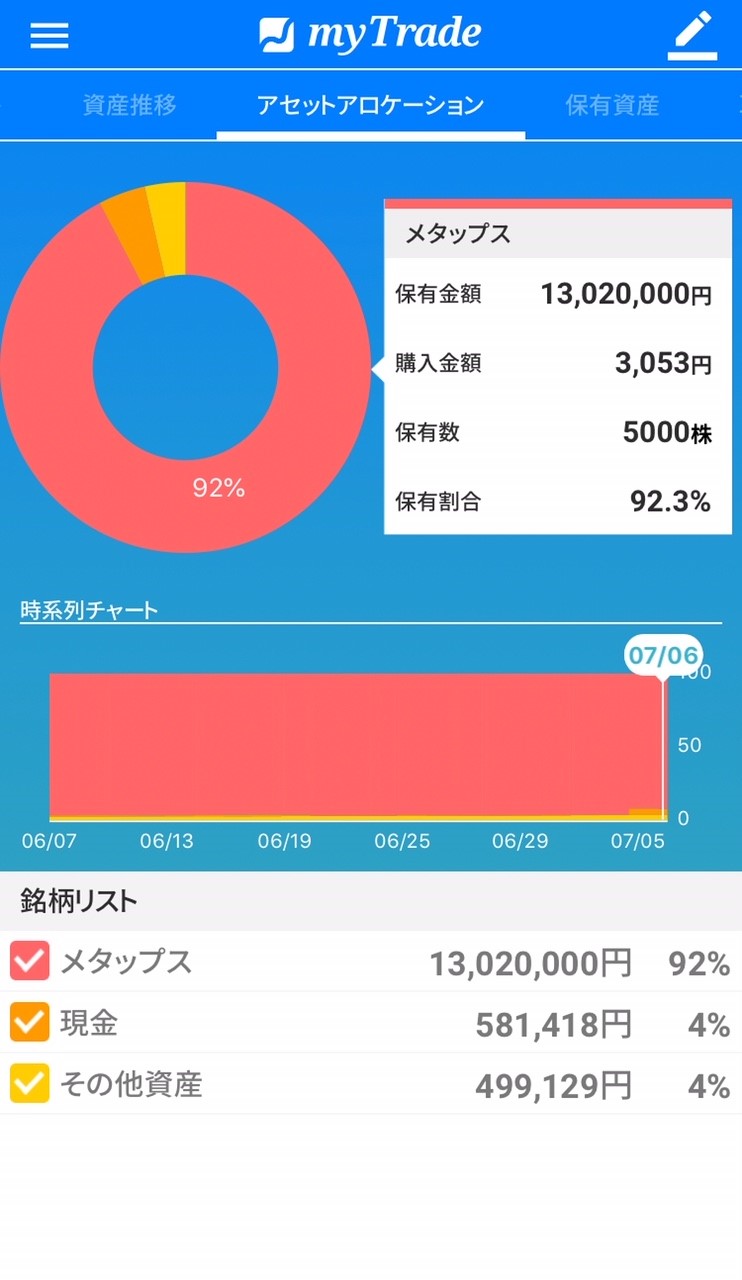
Task: Open the 保有資産 tab
Action: 611,104
